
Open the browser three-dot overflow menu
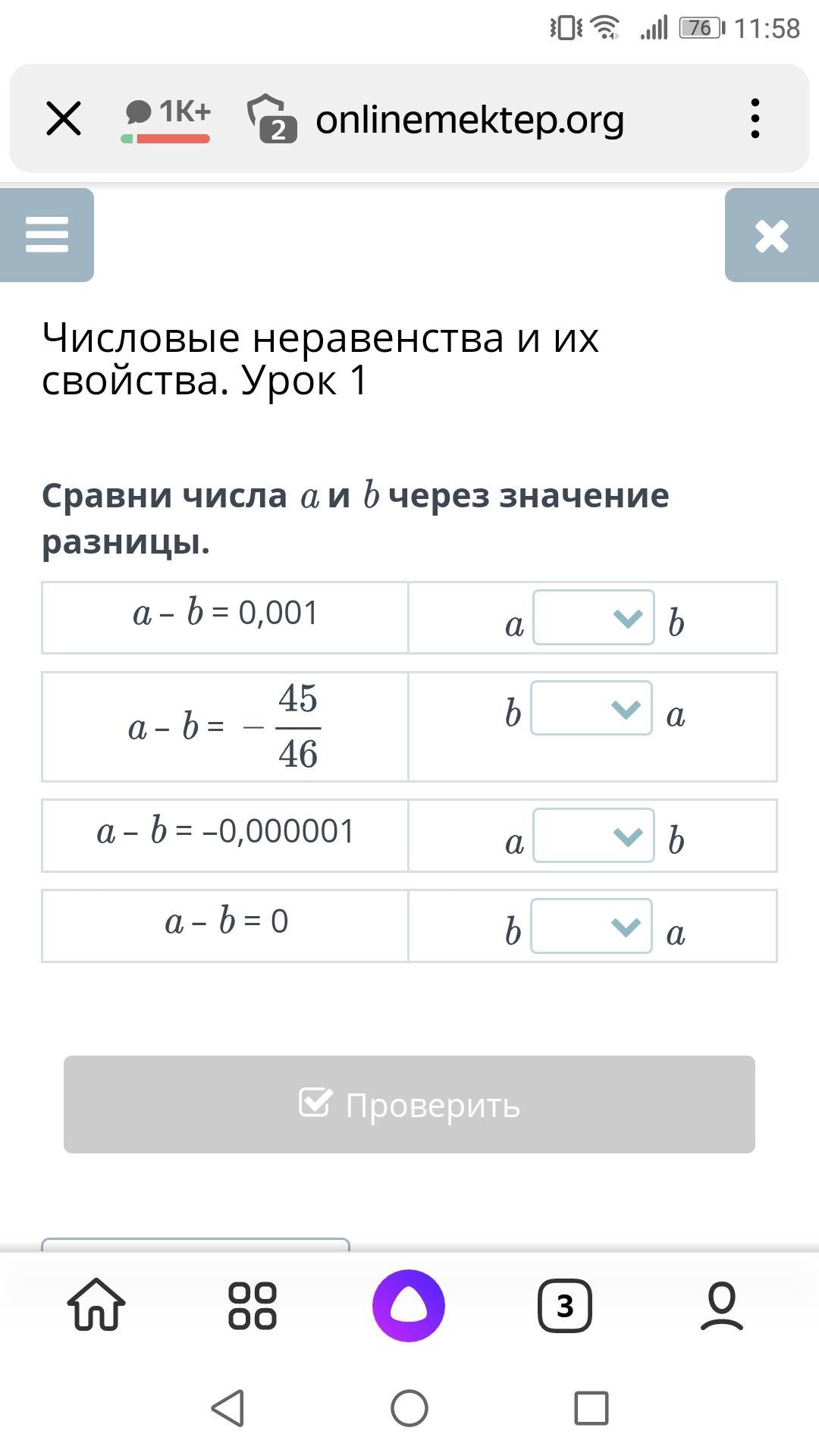tap(755, 118)
